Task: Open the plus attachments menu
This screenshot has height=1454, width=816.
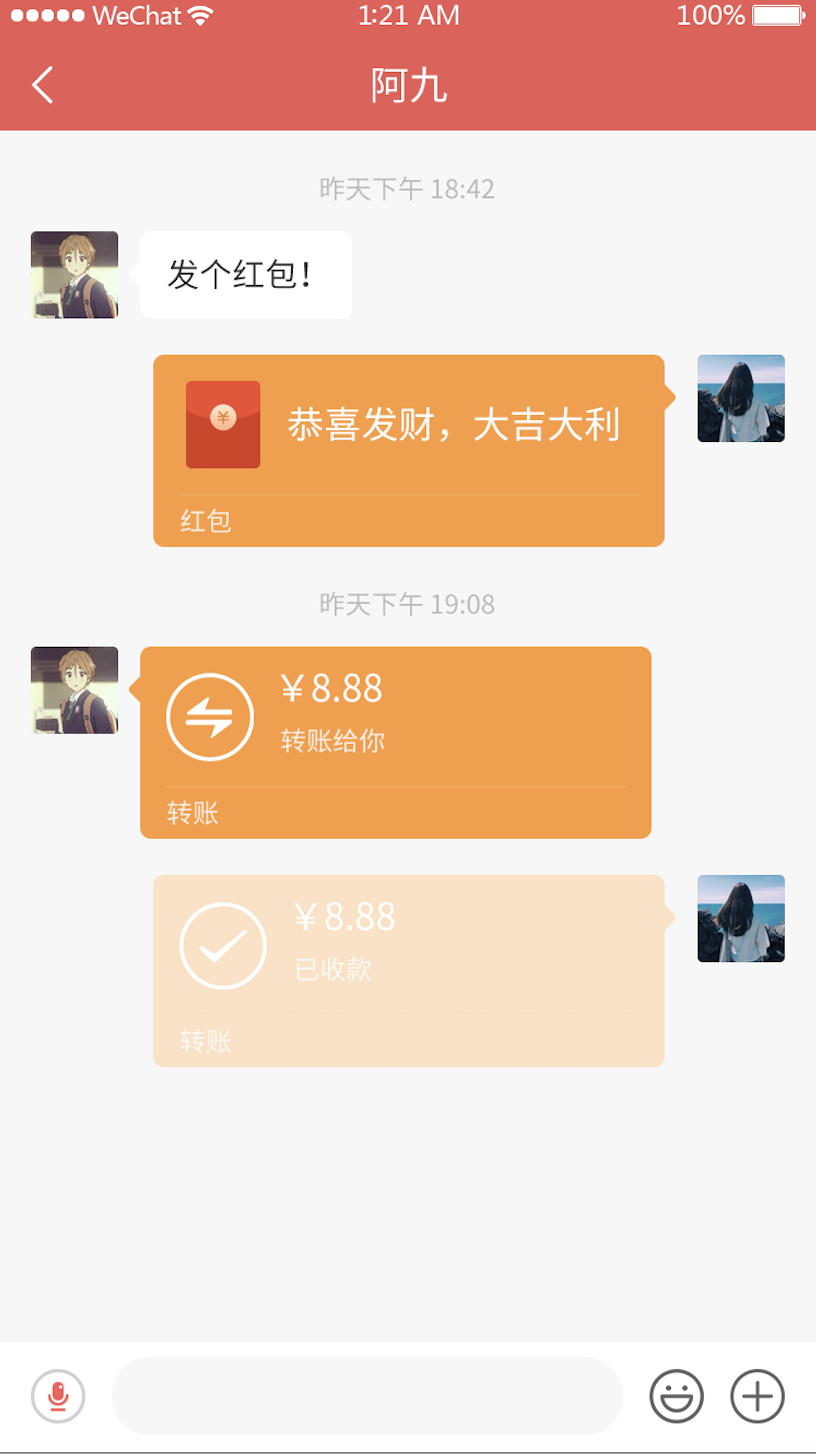Action: tap(757, 1395)
